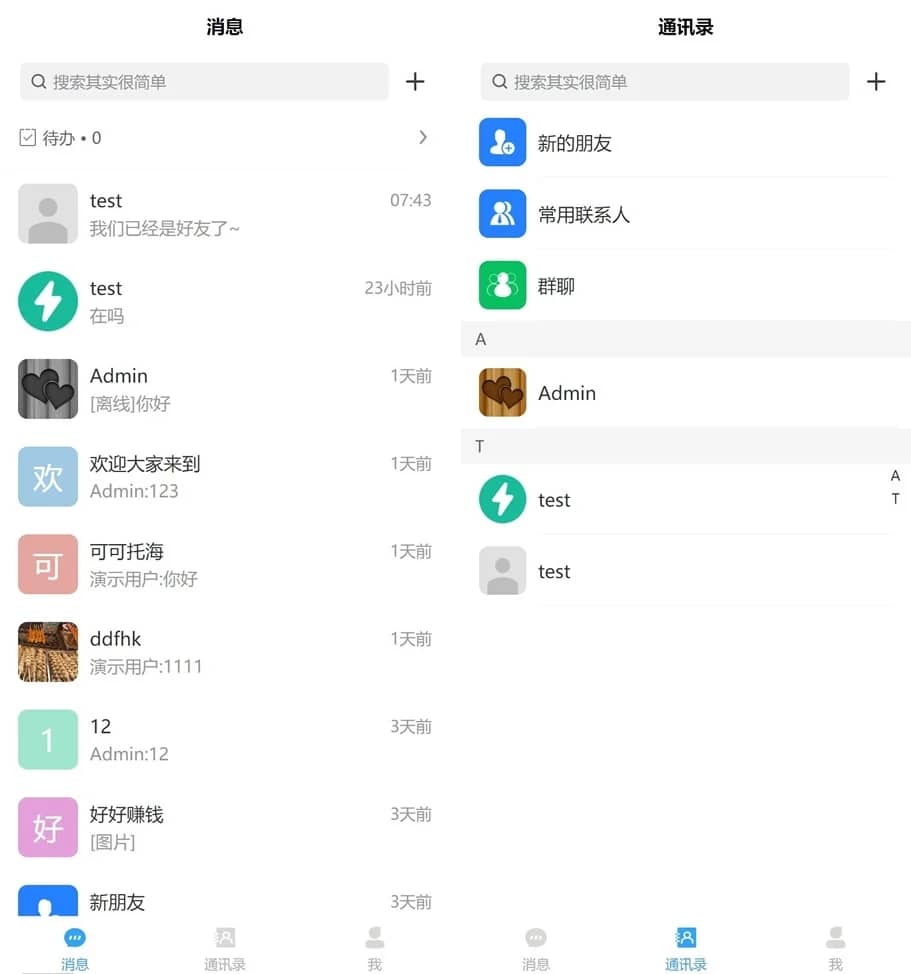This screenshot has width=911, height=974.
Task: Open the 新的朋友 contacts section
Action: tap(576, 142)
